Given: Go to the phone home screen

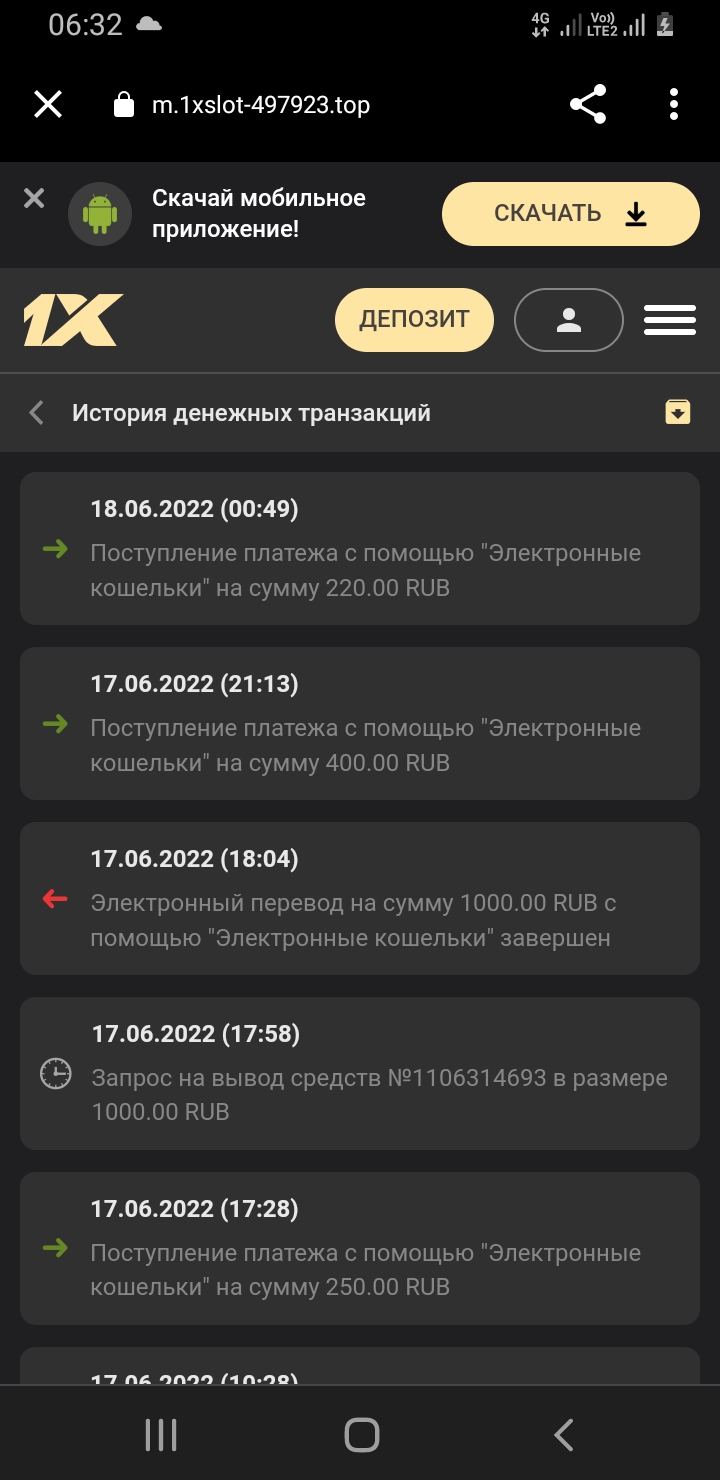Looking at the screenshot, I should 361,1435.
